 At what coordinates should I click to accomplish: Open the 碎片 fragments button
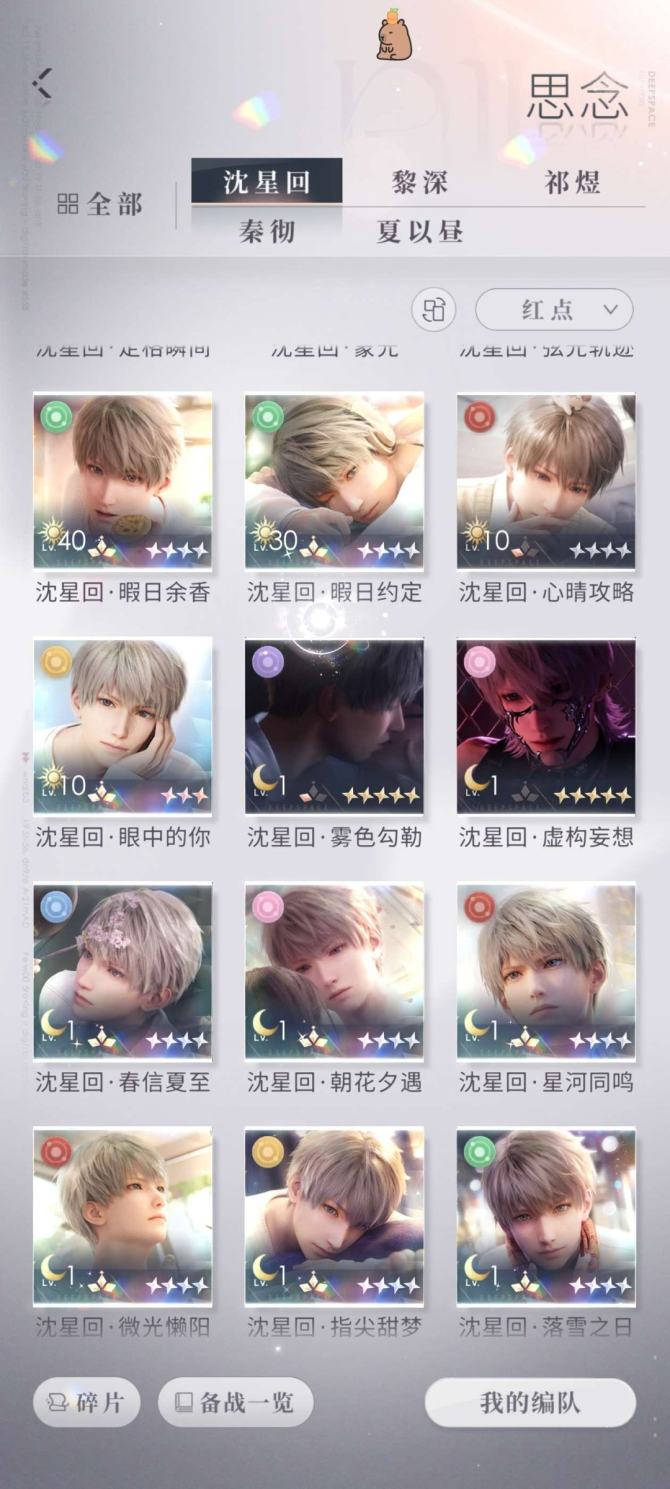pos(86,1403)
